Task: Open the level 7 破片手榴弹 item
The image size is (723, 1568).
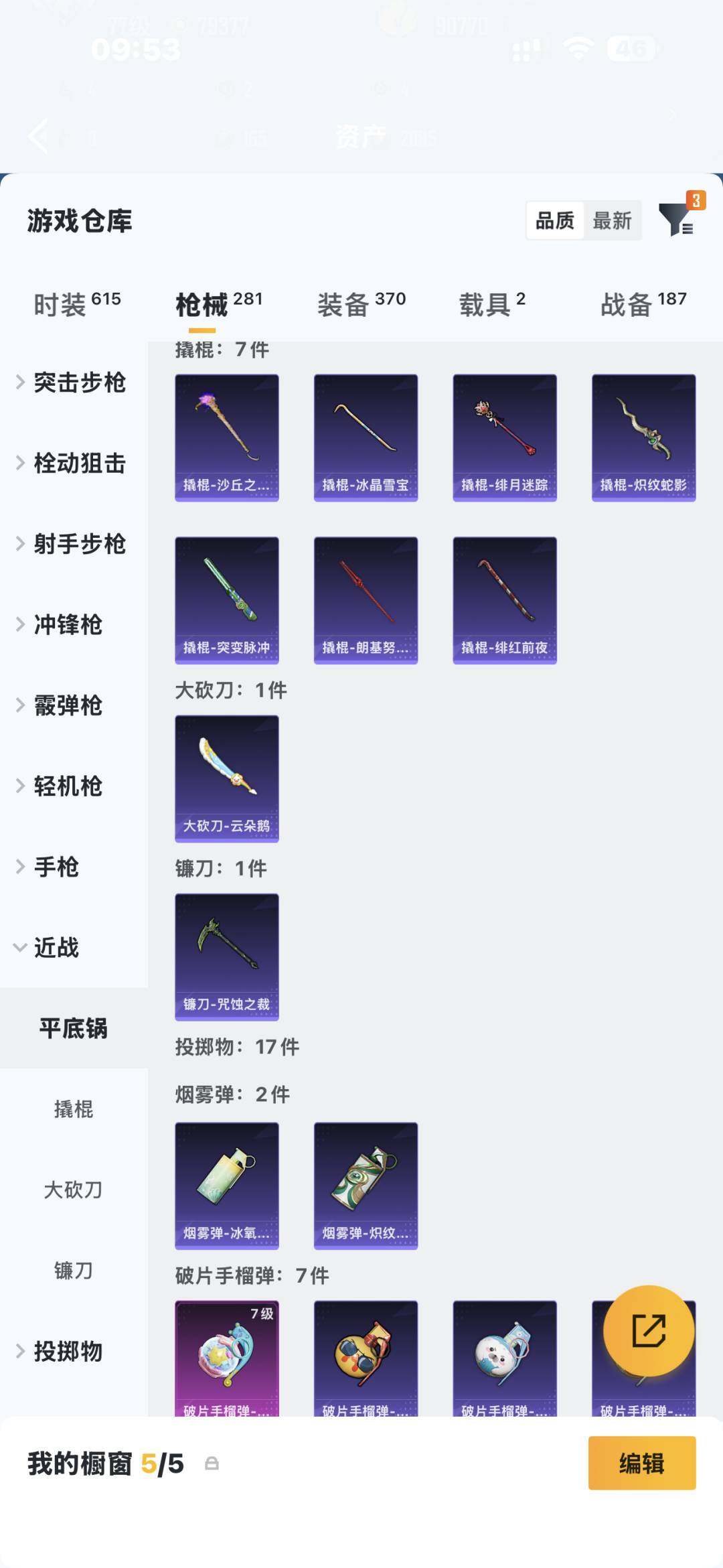Action: (226, 1360)
